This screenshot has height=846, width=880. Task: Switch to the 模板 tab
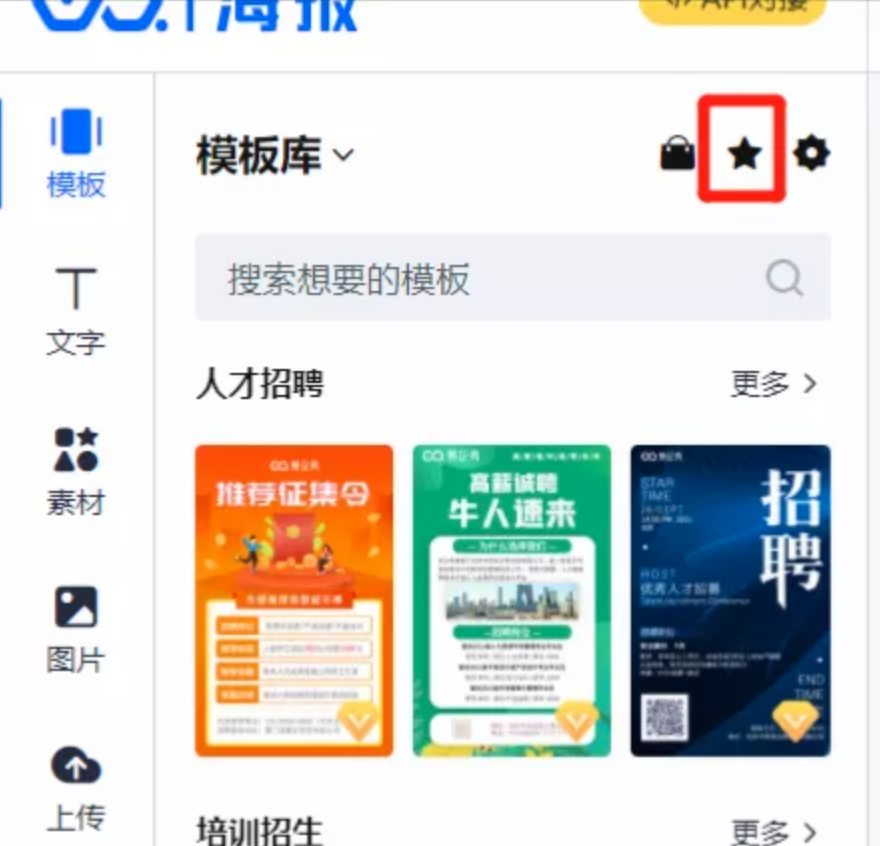click(76, 153)
